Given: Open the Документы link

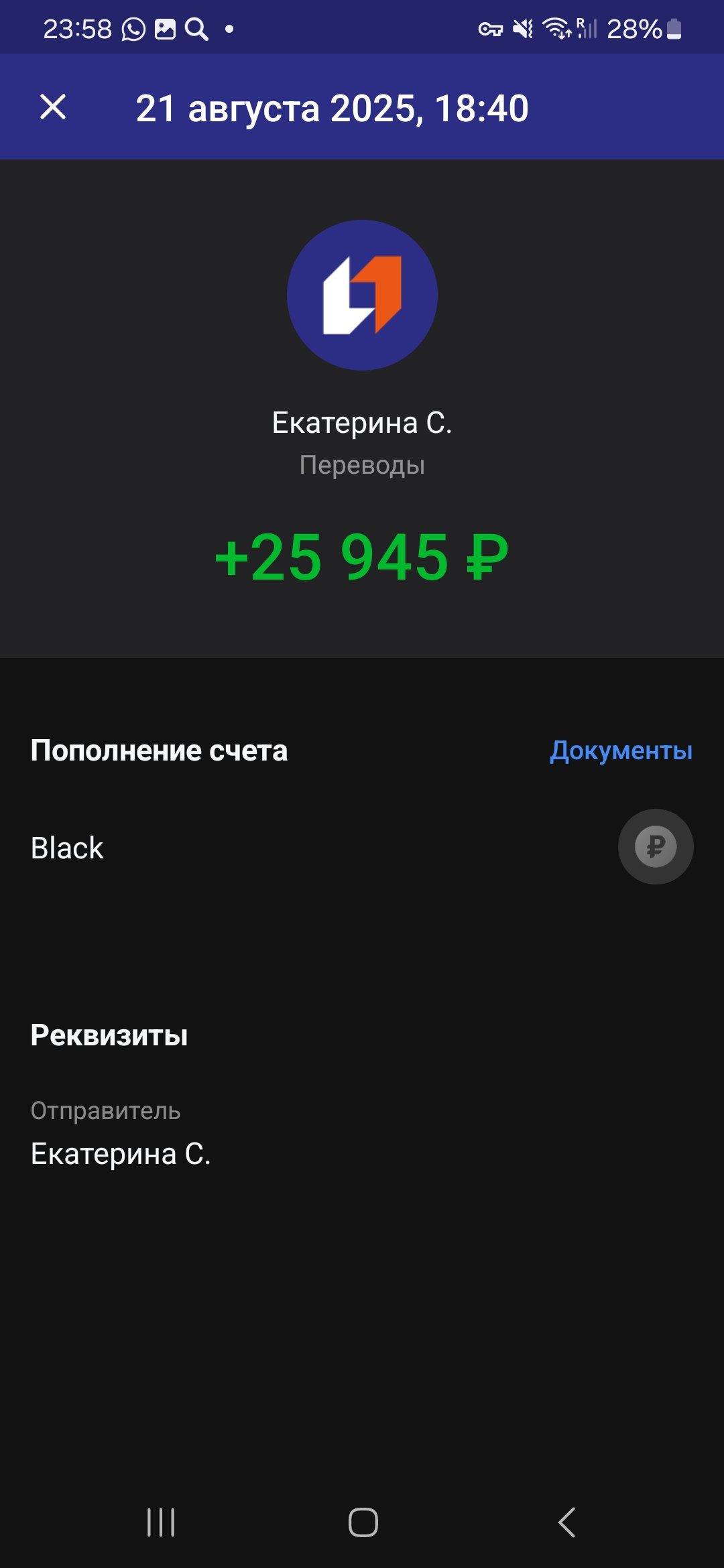Looking at the screenshot, I should pos(621,750).
